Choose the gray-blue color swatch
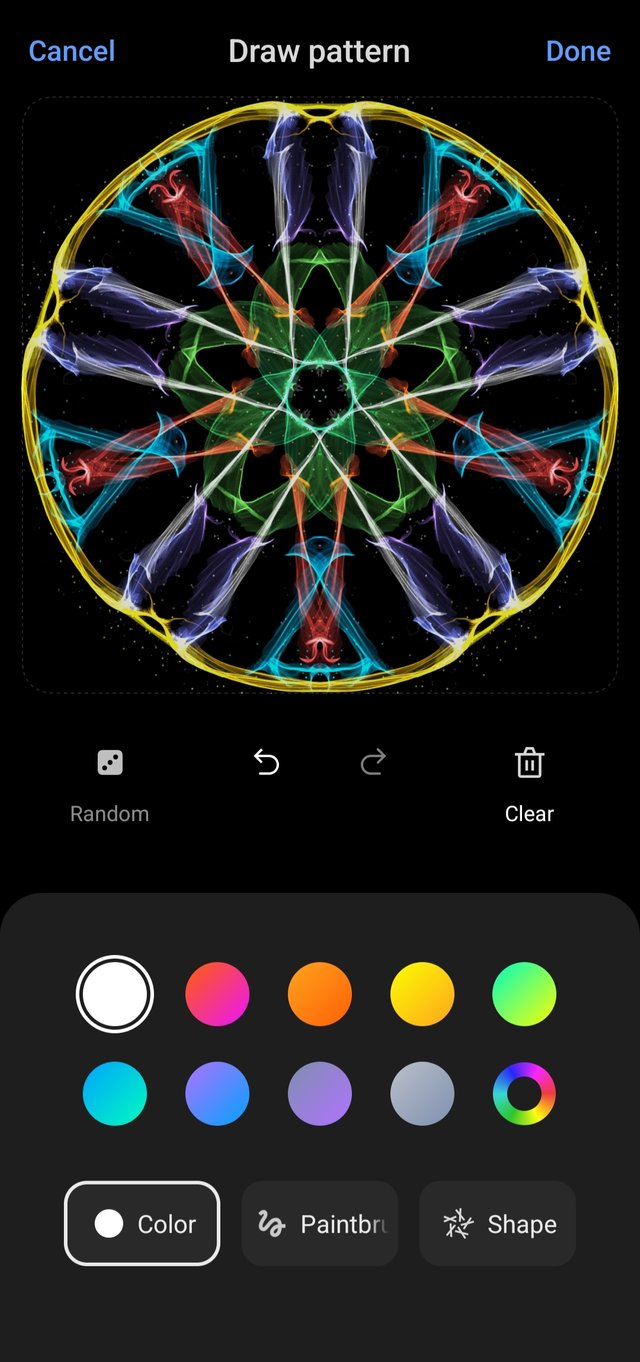 422,1094
